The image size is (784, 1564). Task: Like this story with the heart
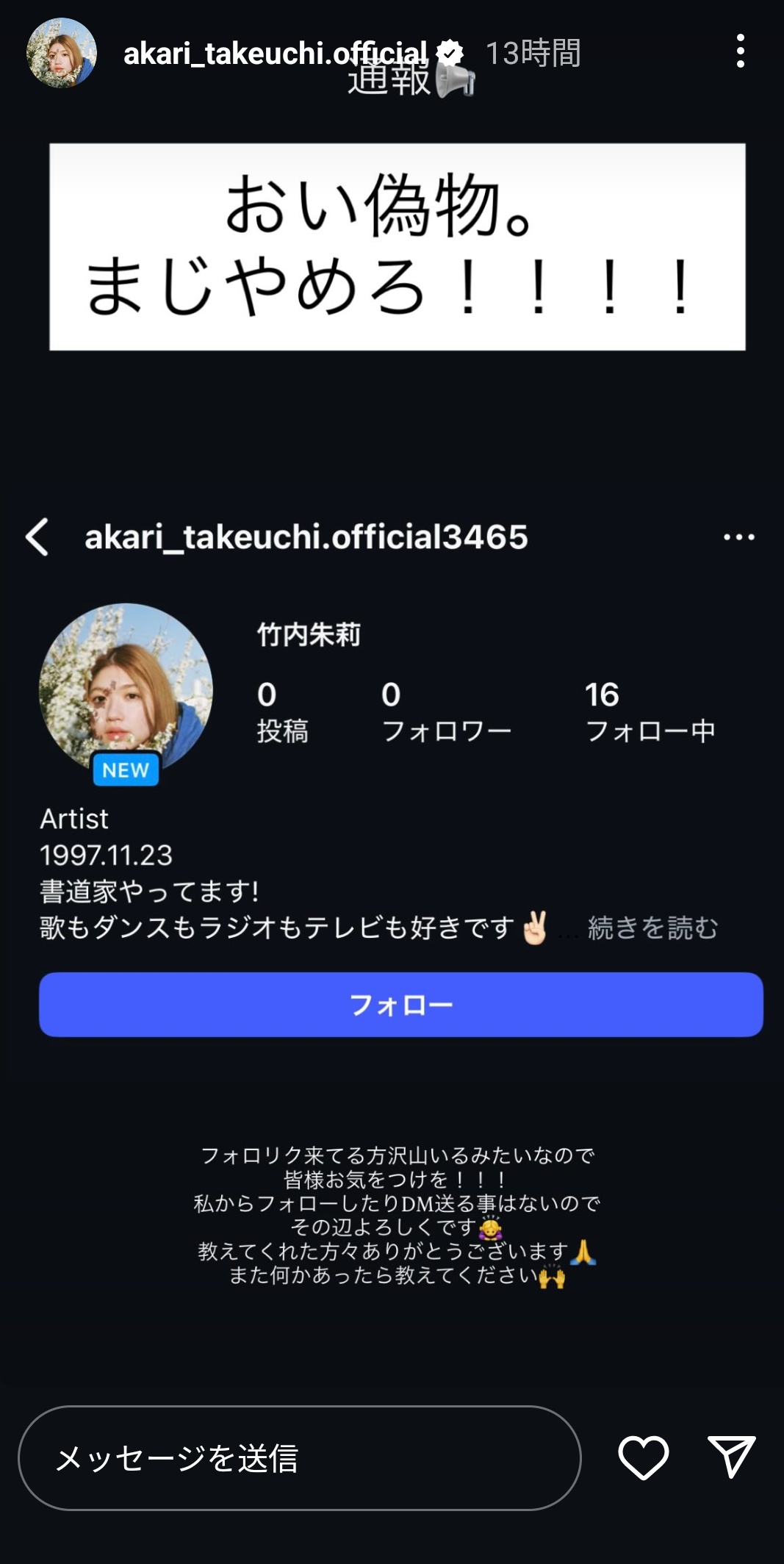click(644, 1457)
